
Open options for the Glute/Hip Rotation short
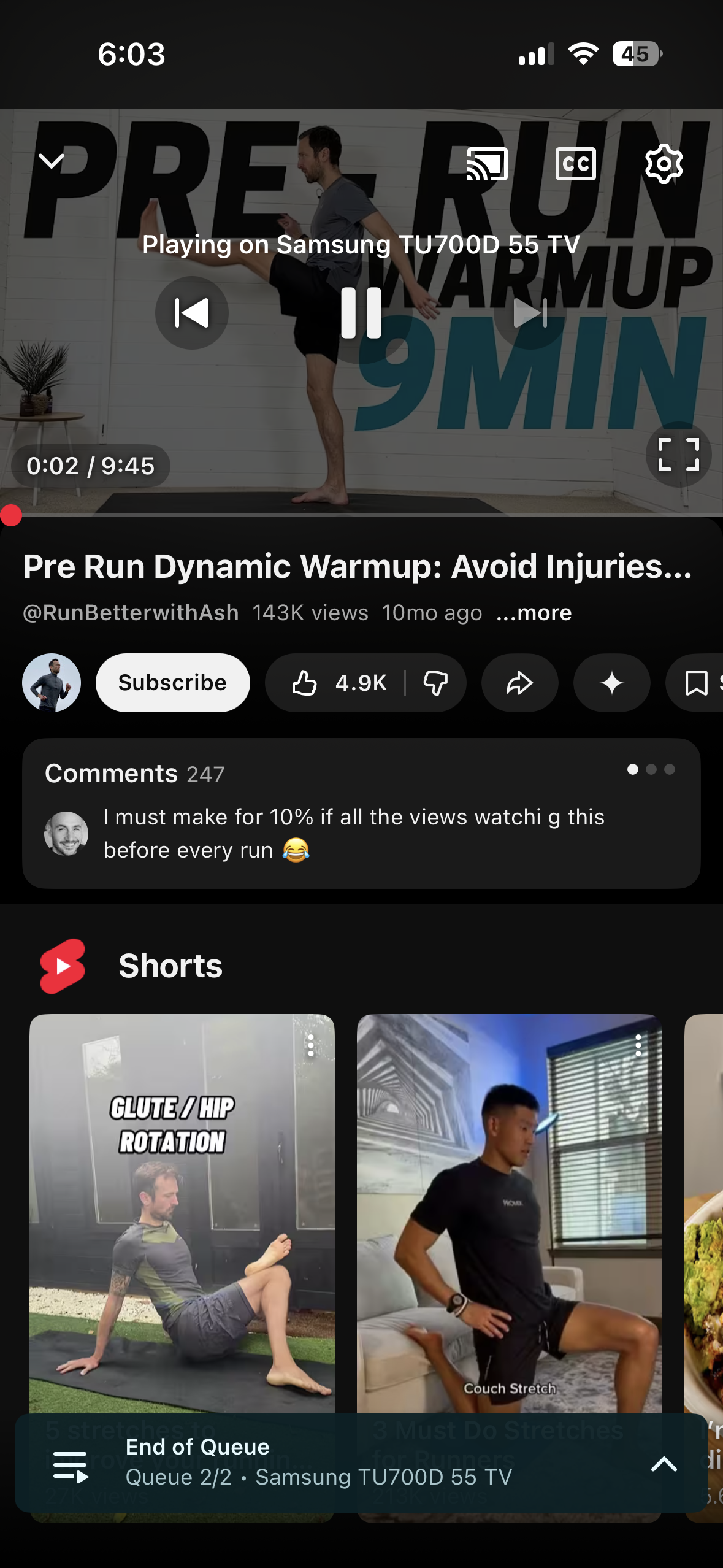coord(311,1045)
